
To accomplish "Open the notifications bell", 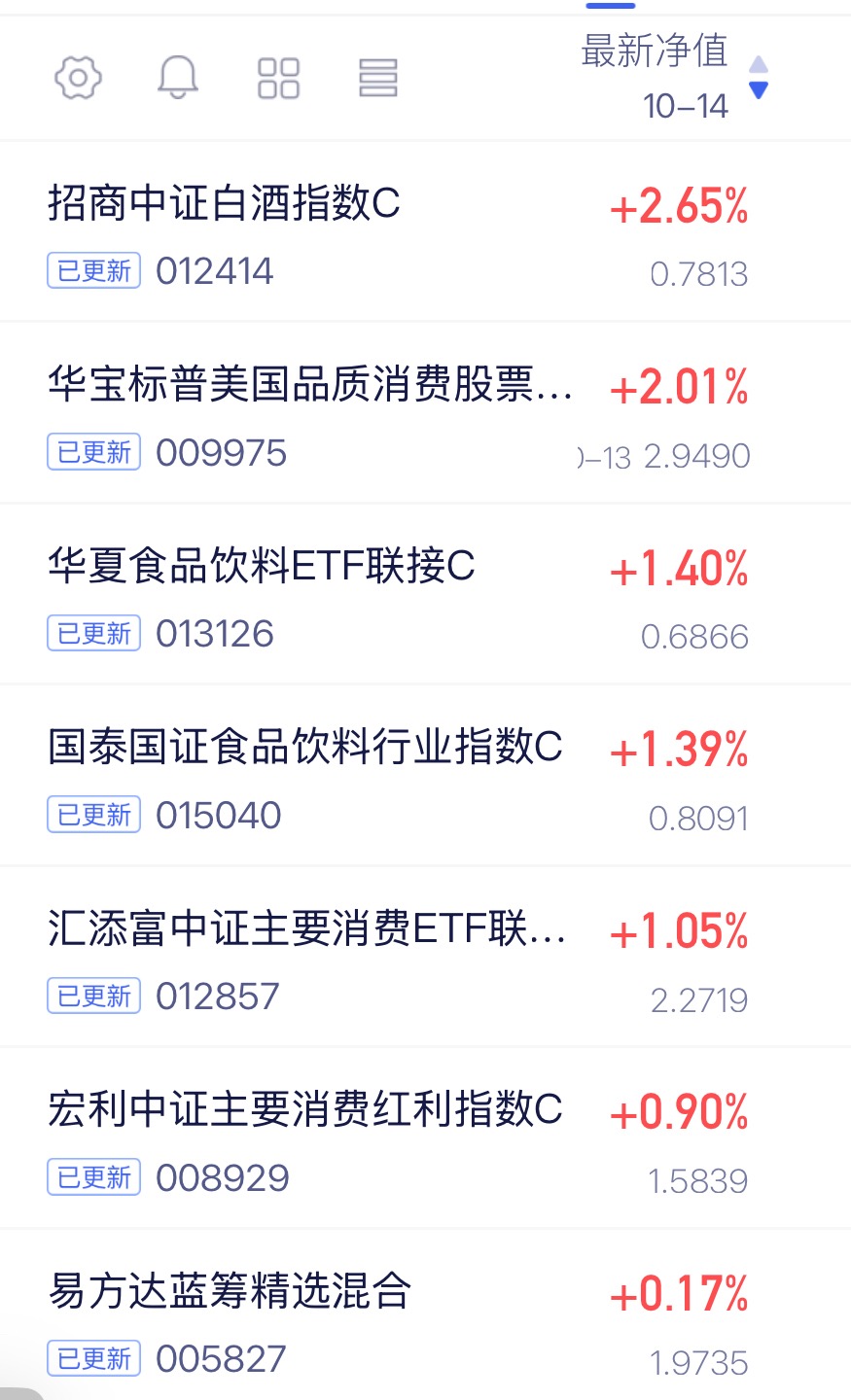I will click(178, 78).
